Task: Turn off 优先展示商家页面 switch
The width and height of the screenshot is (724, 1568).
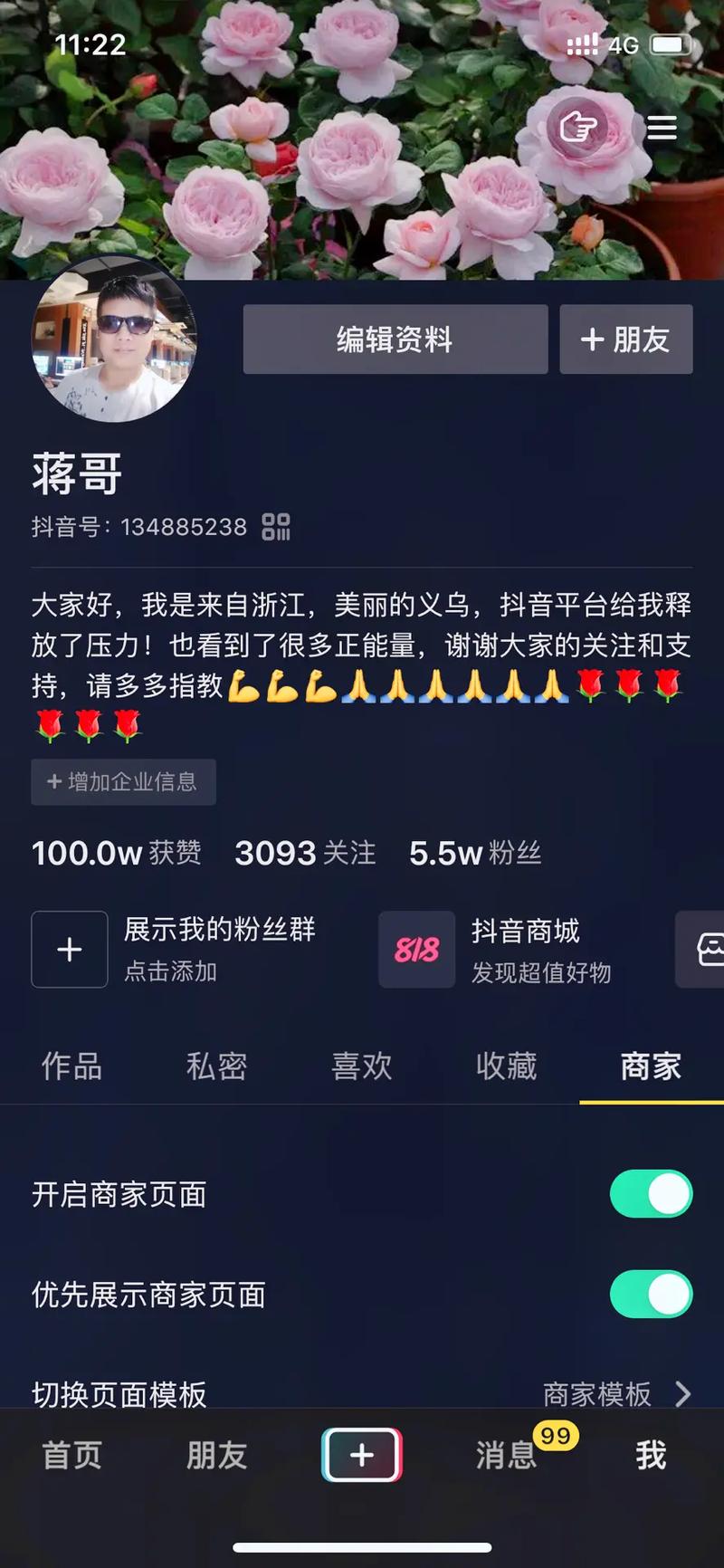Action: pyautogui.click(x=651, y=1295)
